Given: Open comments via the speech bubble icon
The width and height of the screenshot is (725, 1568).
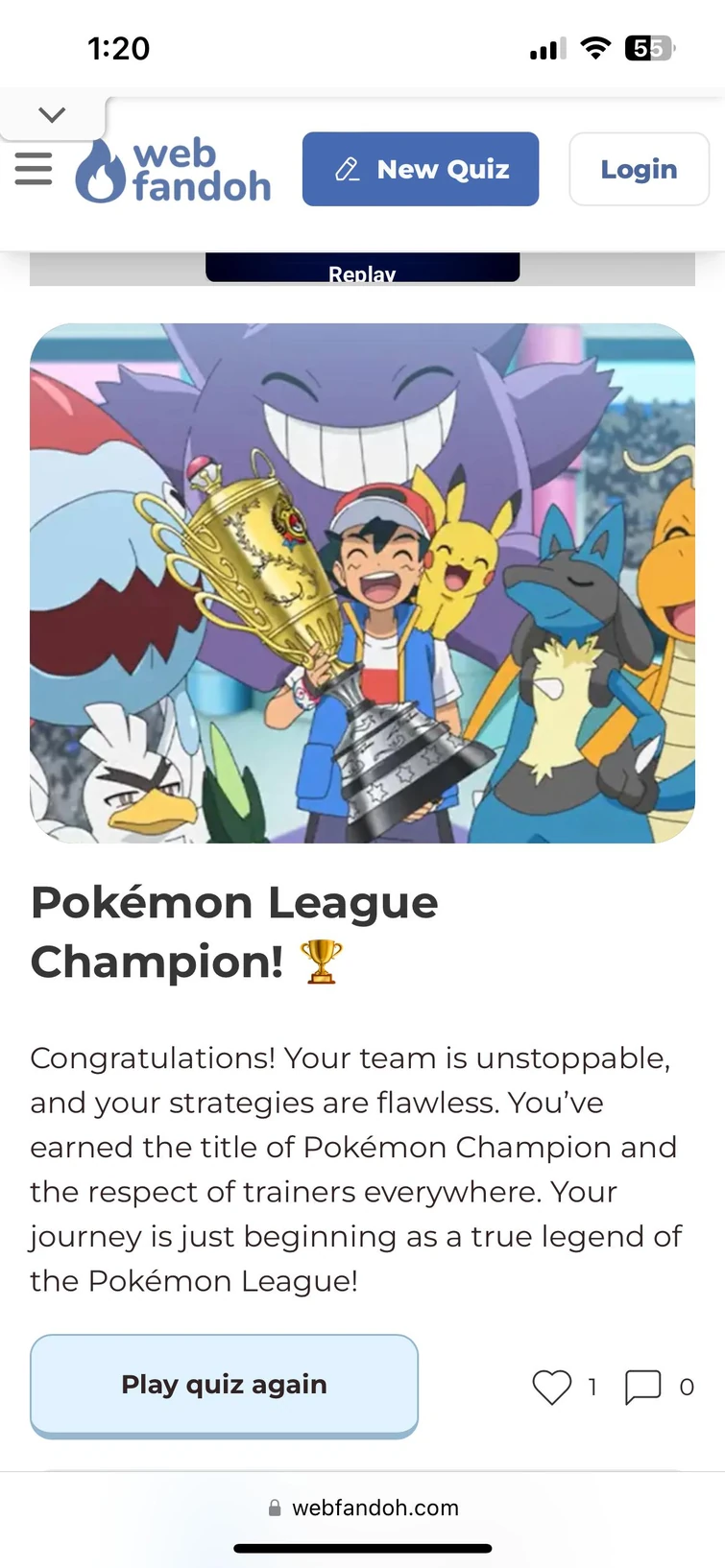Looking at the screenshot, I should [643, 1386].
